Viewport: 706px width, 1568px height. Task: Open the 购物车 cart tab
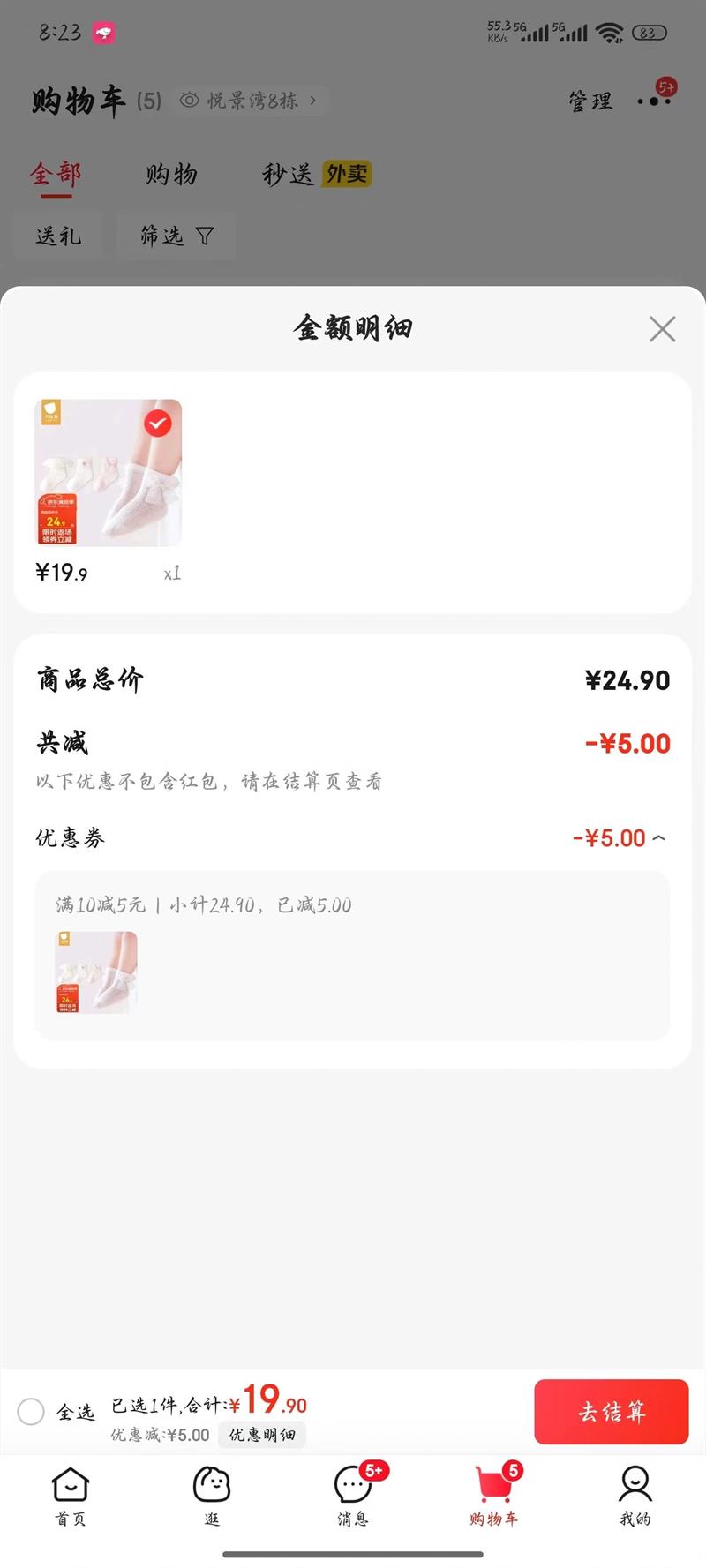tap(494, 1497)
